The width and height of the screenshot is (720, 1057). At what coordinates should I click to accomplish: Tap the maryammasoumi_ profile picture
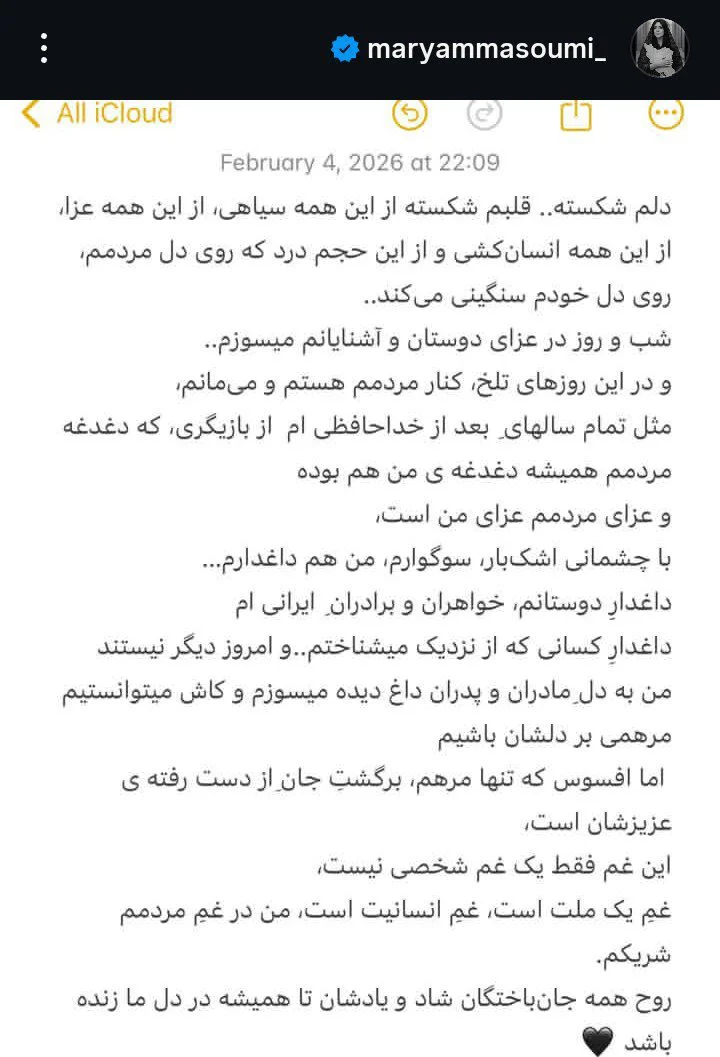pyautogui.click(x=660, y=48)
